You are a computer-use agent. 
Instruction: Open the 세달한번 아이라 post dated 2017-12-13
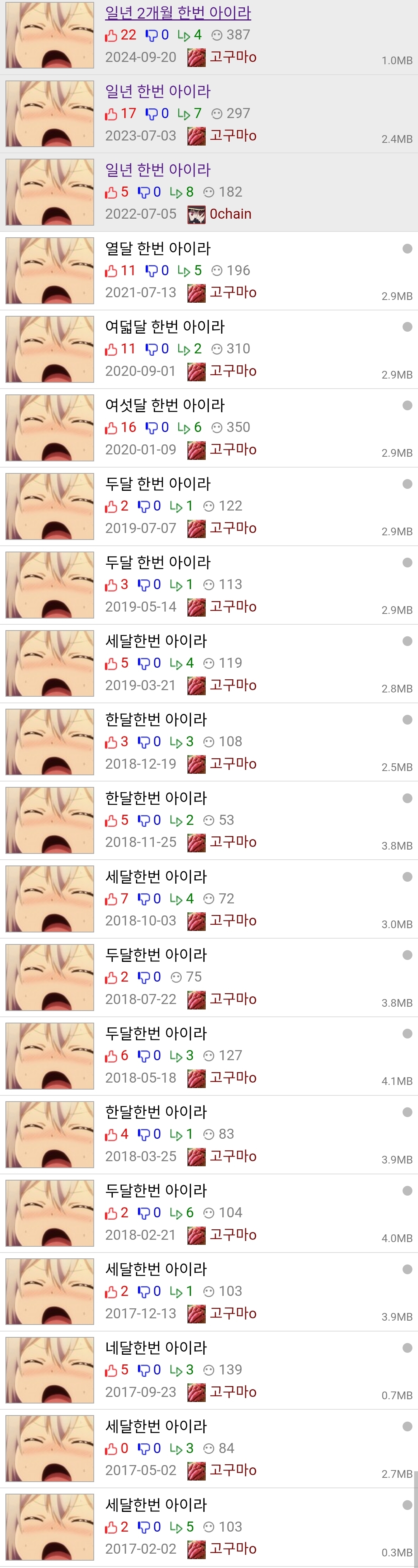pos(156,1269)
